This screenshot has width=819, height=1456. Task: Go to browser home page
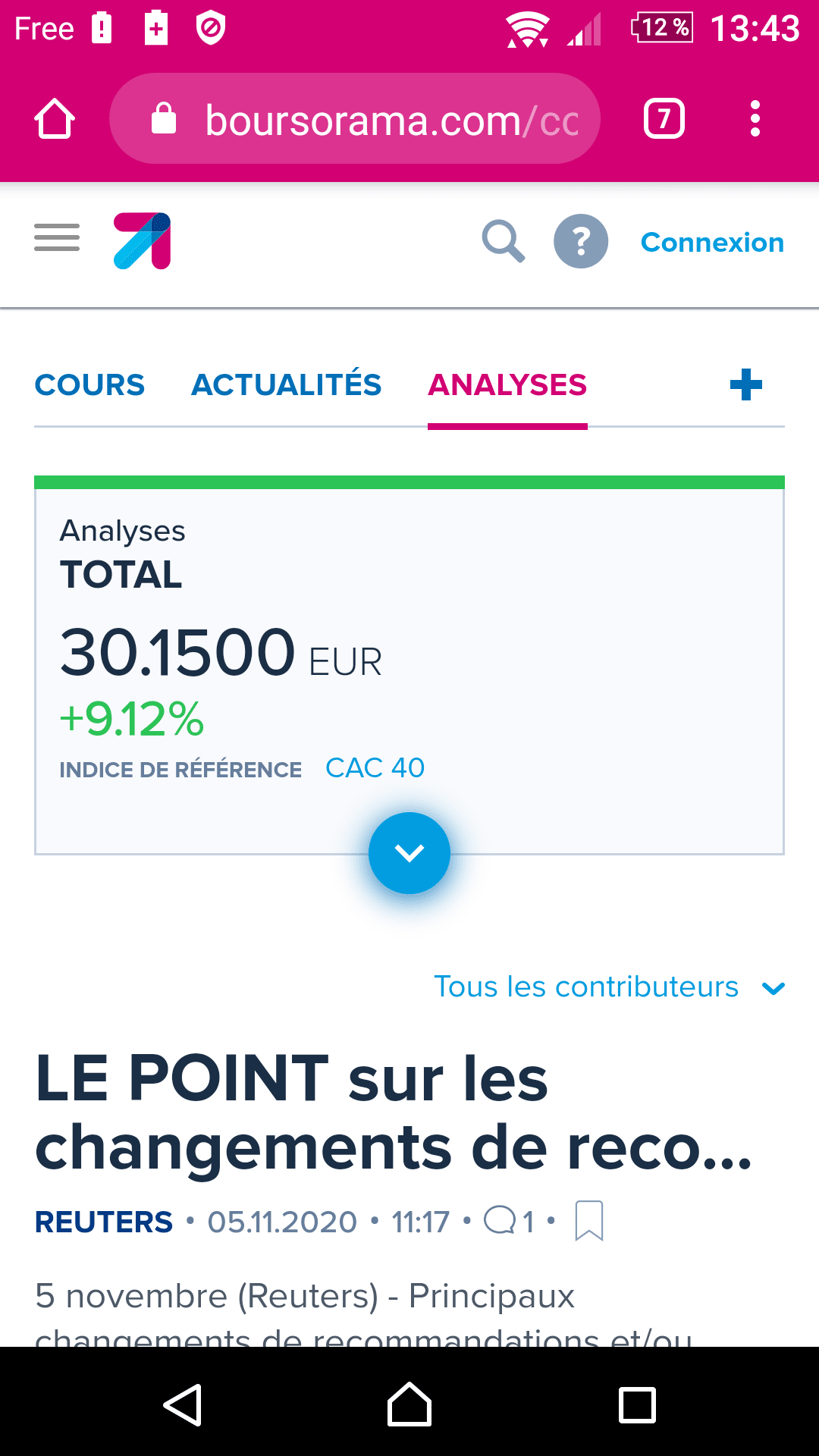pyautogui.click(x=55, y=119)
